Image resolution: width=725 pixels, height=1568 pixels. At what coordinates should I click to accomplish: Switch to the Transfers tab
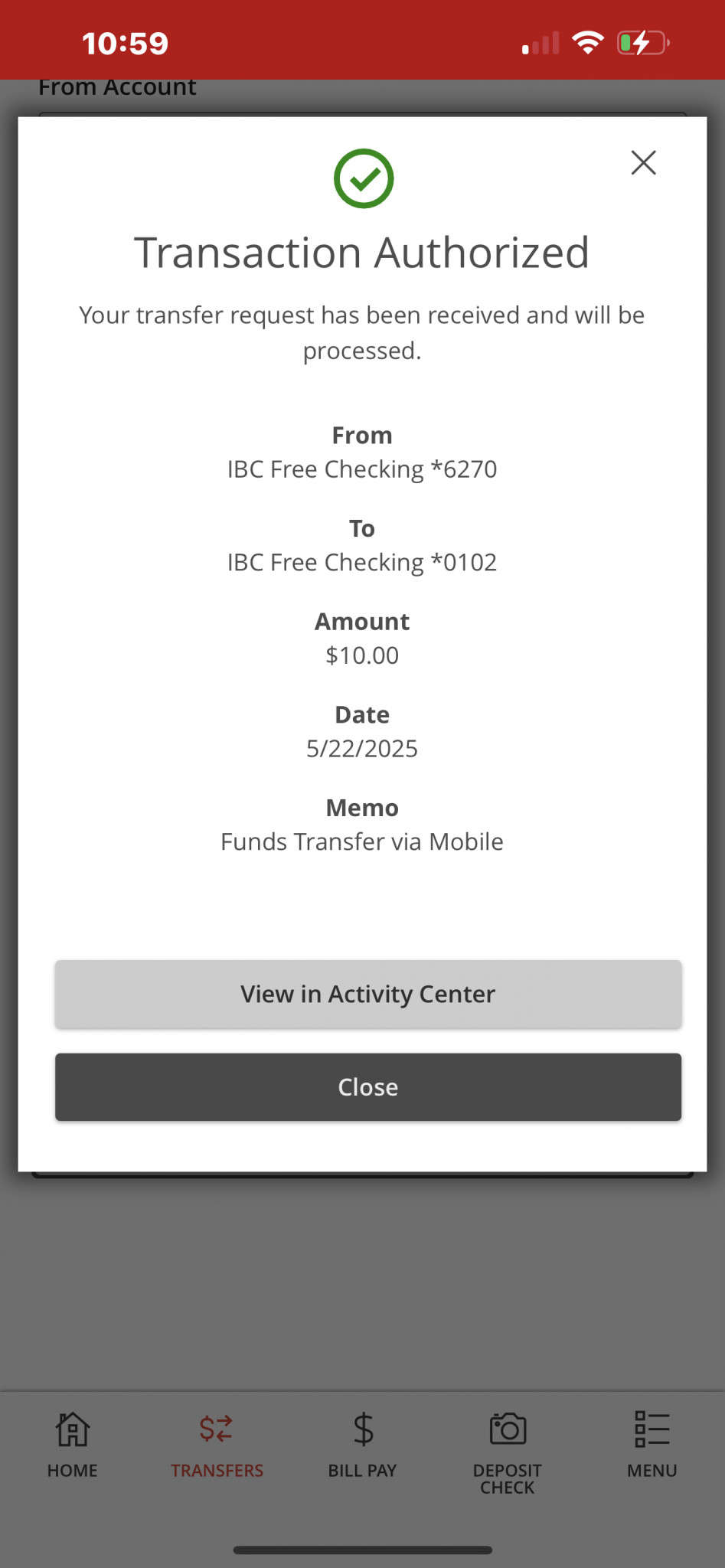click(x=217, y=1445)
